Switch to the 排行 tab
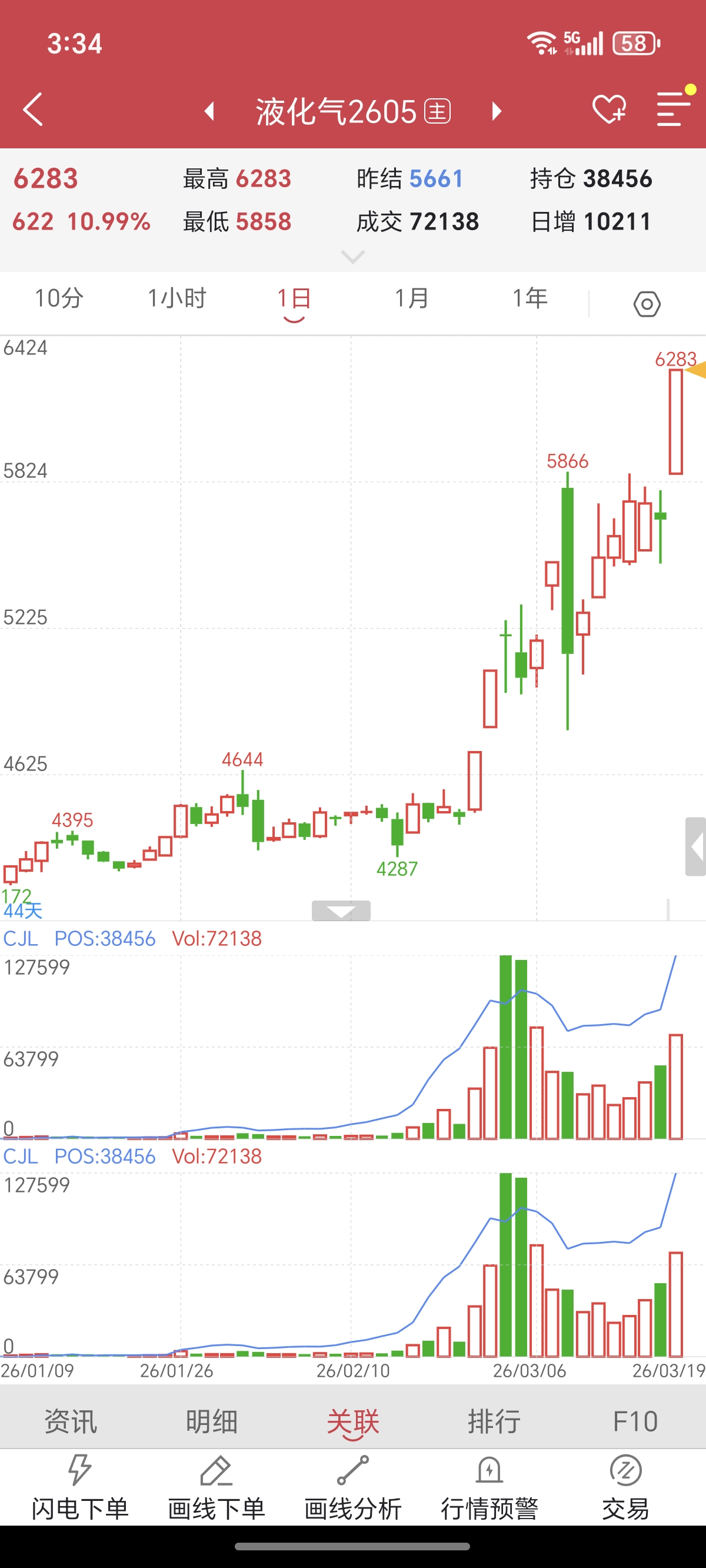Image resolution: width=706 pixels, height=1568 pixels. 494,1422
